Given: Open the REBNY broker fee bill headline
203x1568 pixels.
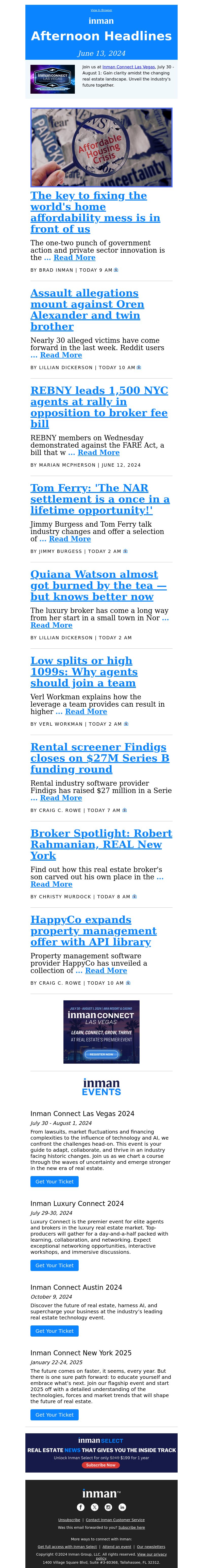Looking at the screenshot, I should [x=99, y=407].
